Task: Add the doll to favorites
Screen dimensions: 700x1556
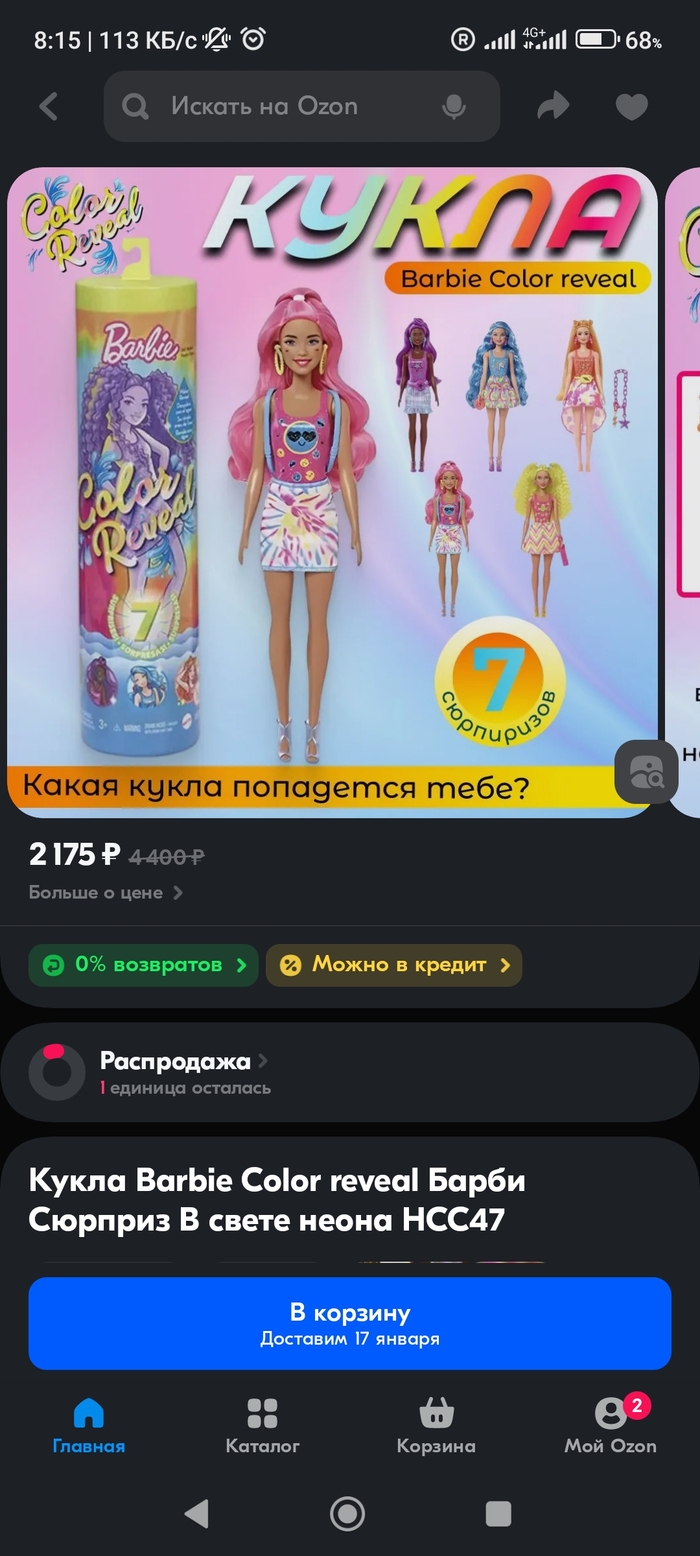Action: [631, 106]
